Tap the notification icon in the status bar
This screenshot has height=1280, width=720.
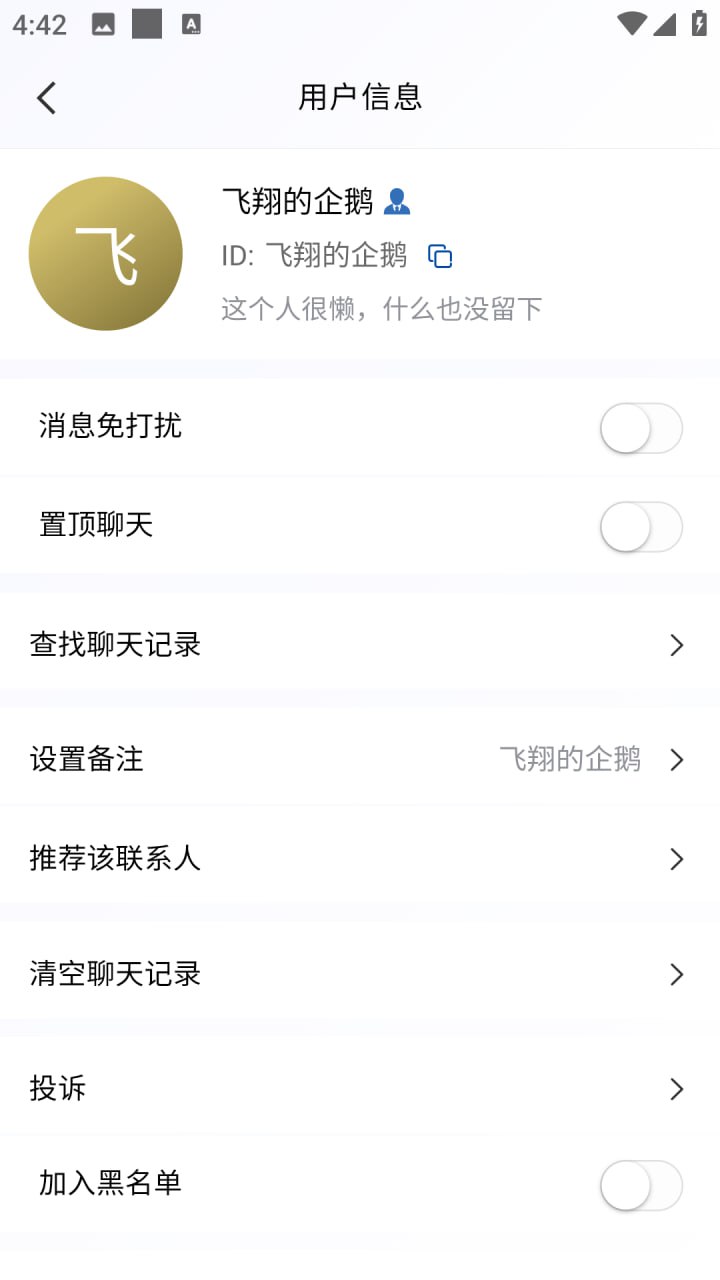[x=103, y=24]
